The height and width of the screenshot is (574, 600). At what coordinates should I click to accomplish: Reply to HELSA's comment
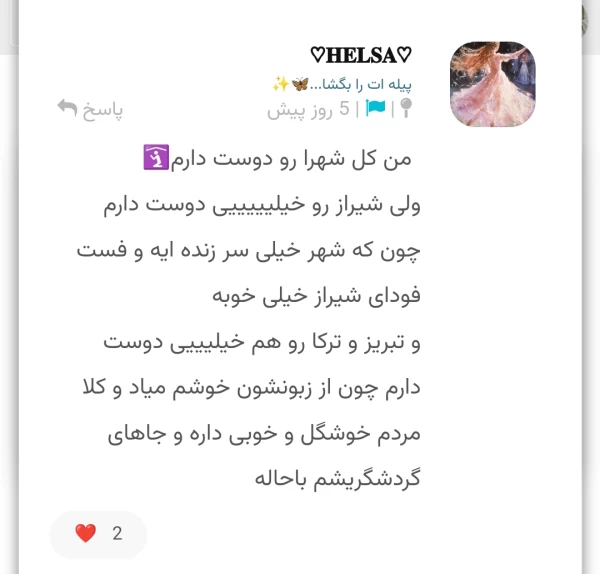[x=90, y=109]
